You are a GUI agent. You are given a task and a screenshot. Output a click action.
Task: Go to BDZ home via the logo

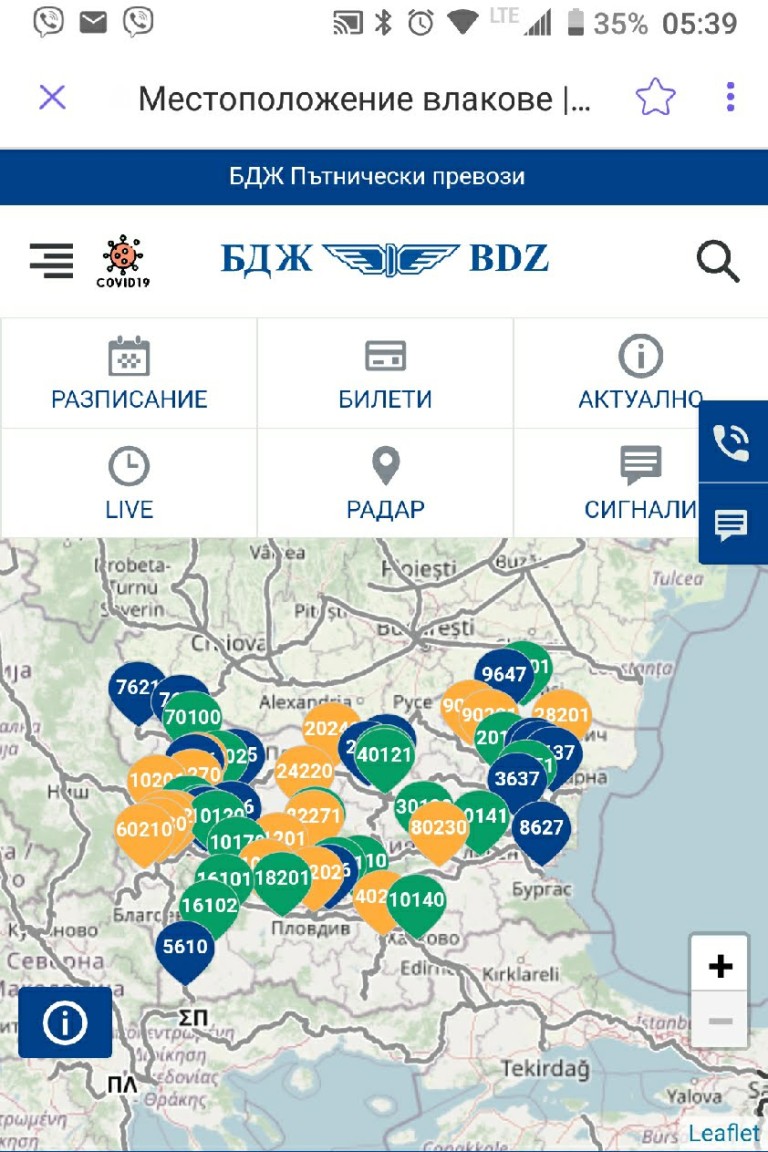[385, 259]
